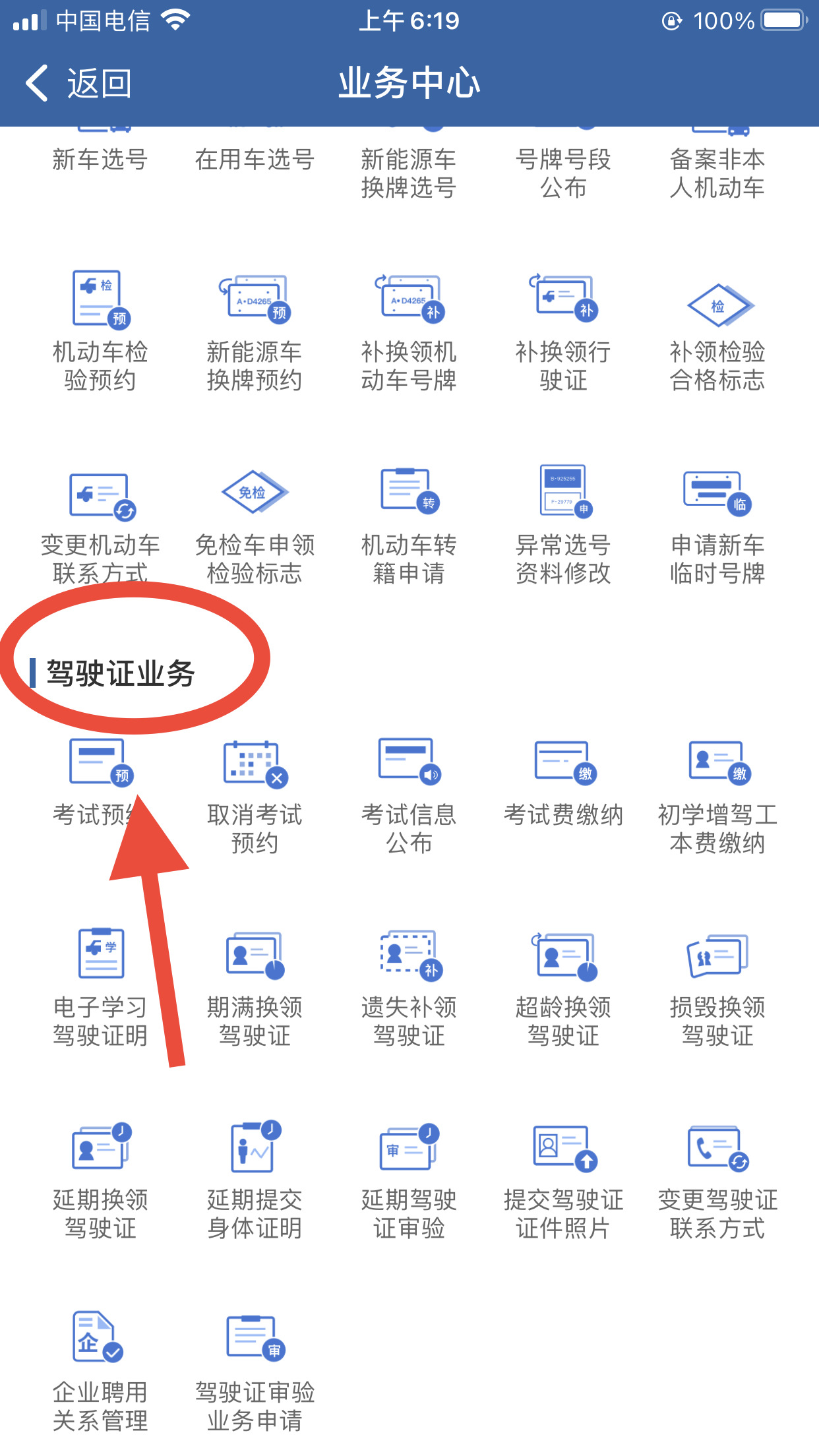Open 电子学习驾驶证明 service
This screenshot has width=819, height=1456.
tap(98, 983)
